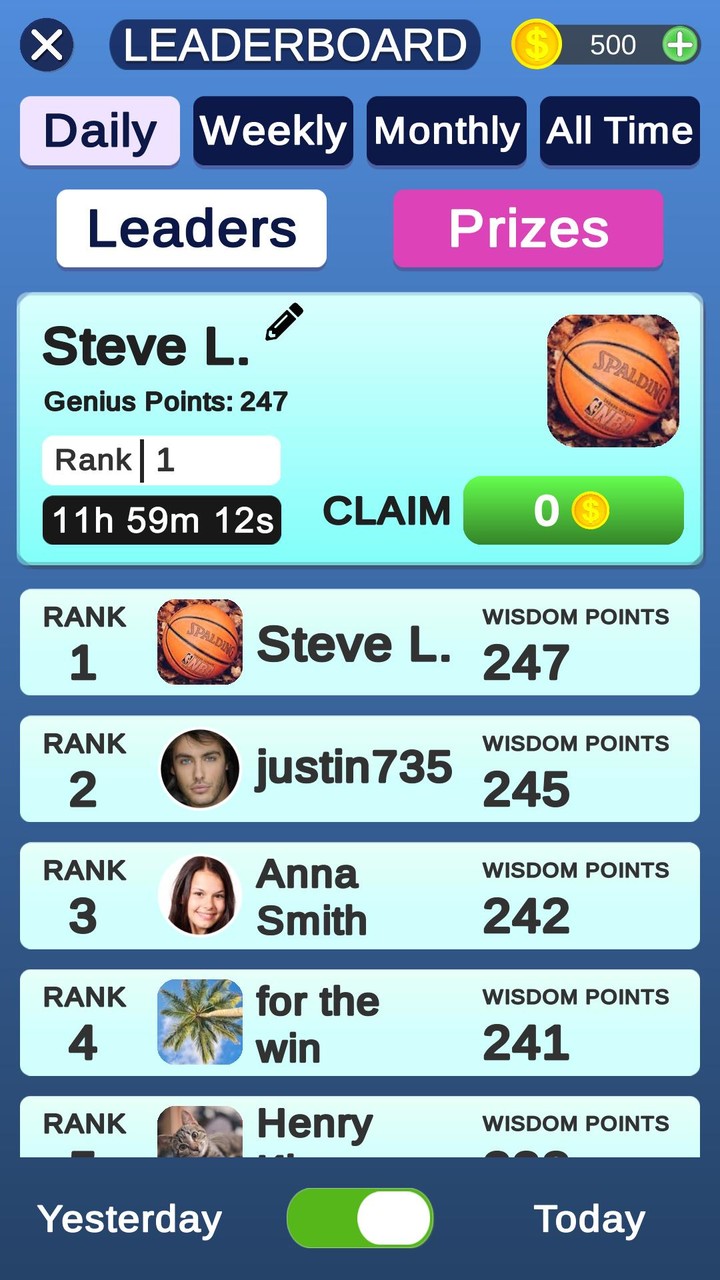The image size is (720, 1280).
Task: View the Prizes section
Action: [x=528, y=229]
